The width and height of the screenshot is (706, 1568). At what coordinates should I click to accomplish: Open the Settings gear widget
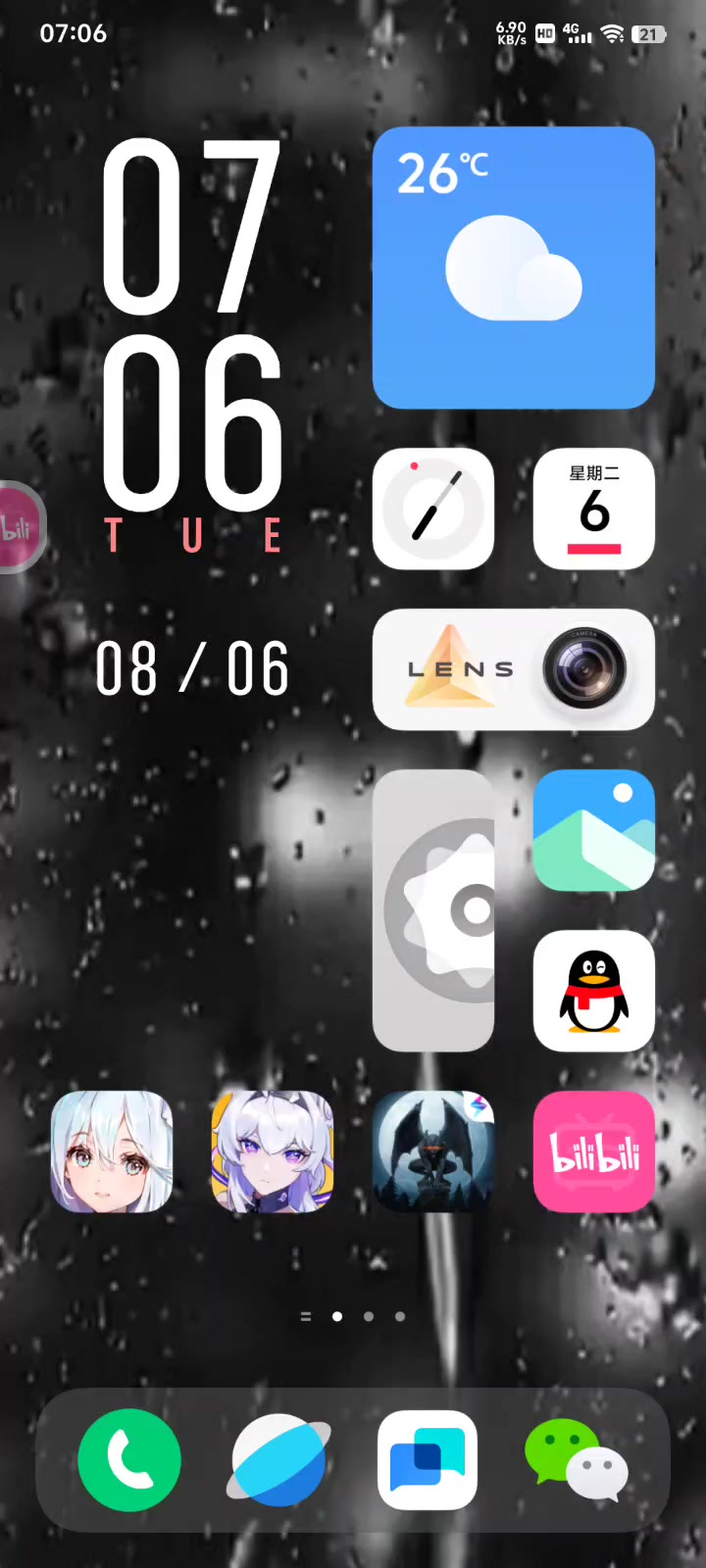coord(433,910)
